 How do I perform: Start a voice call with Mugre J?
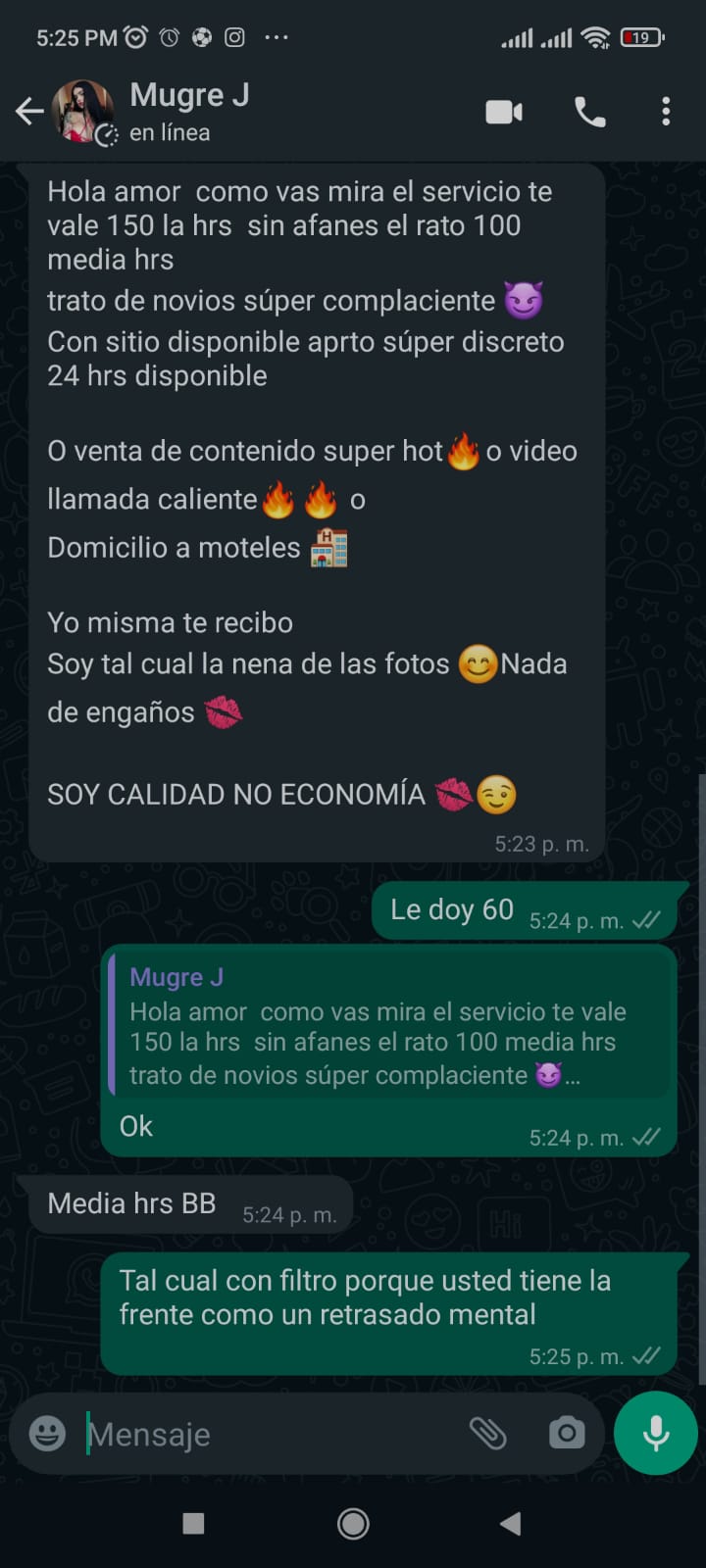(589, 112)
